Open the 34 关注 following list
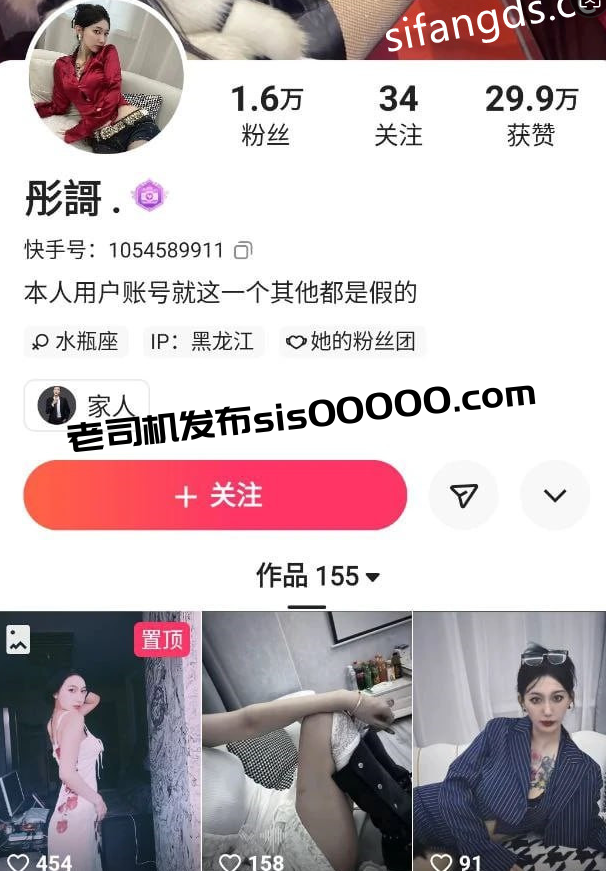The height and width of the screenshot is (871, 606). (398, 115)
